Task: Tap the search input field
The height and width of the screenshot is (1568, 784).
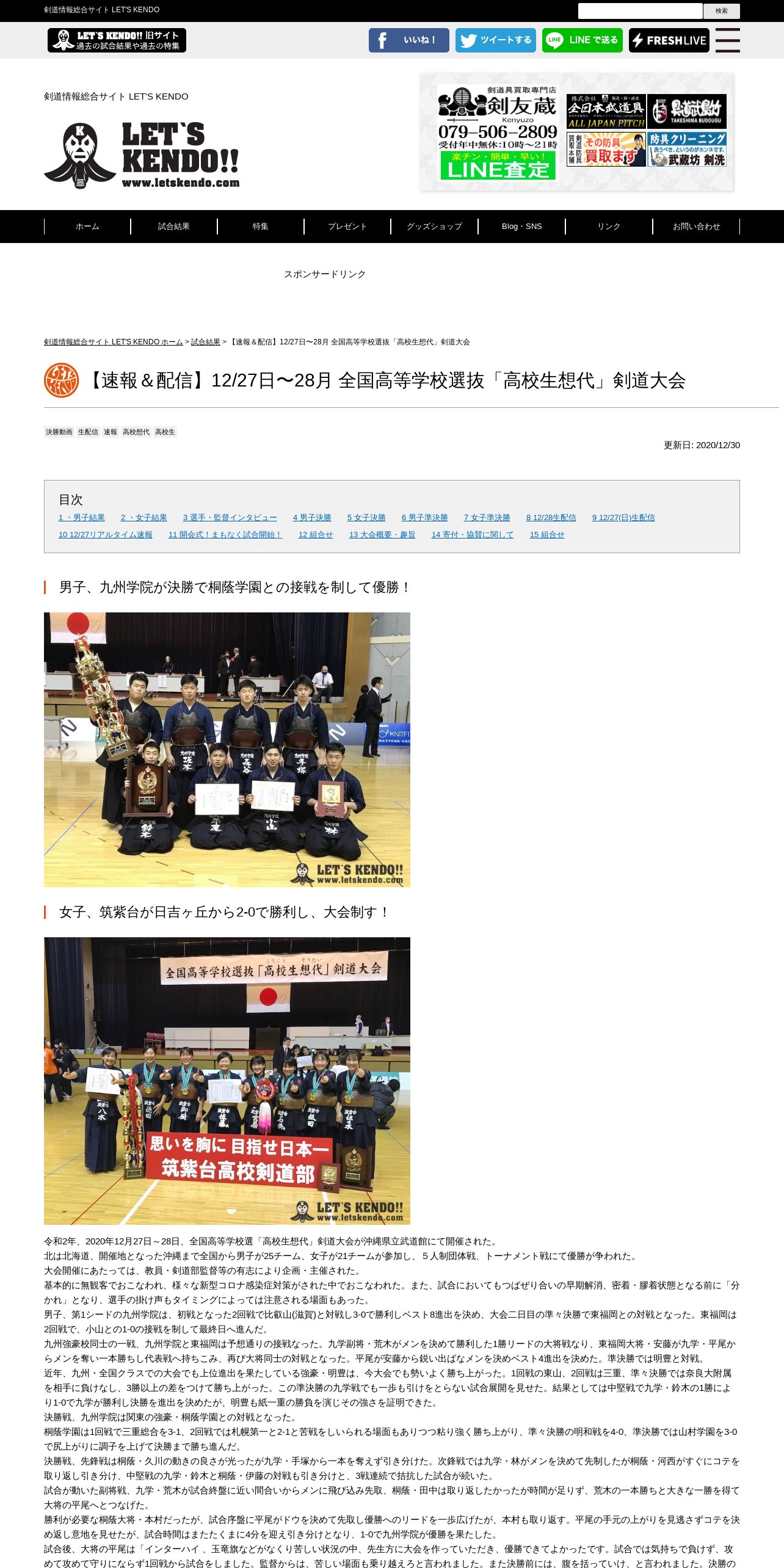Action: pos(640,11)
